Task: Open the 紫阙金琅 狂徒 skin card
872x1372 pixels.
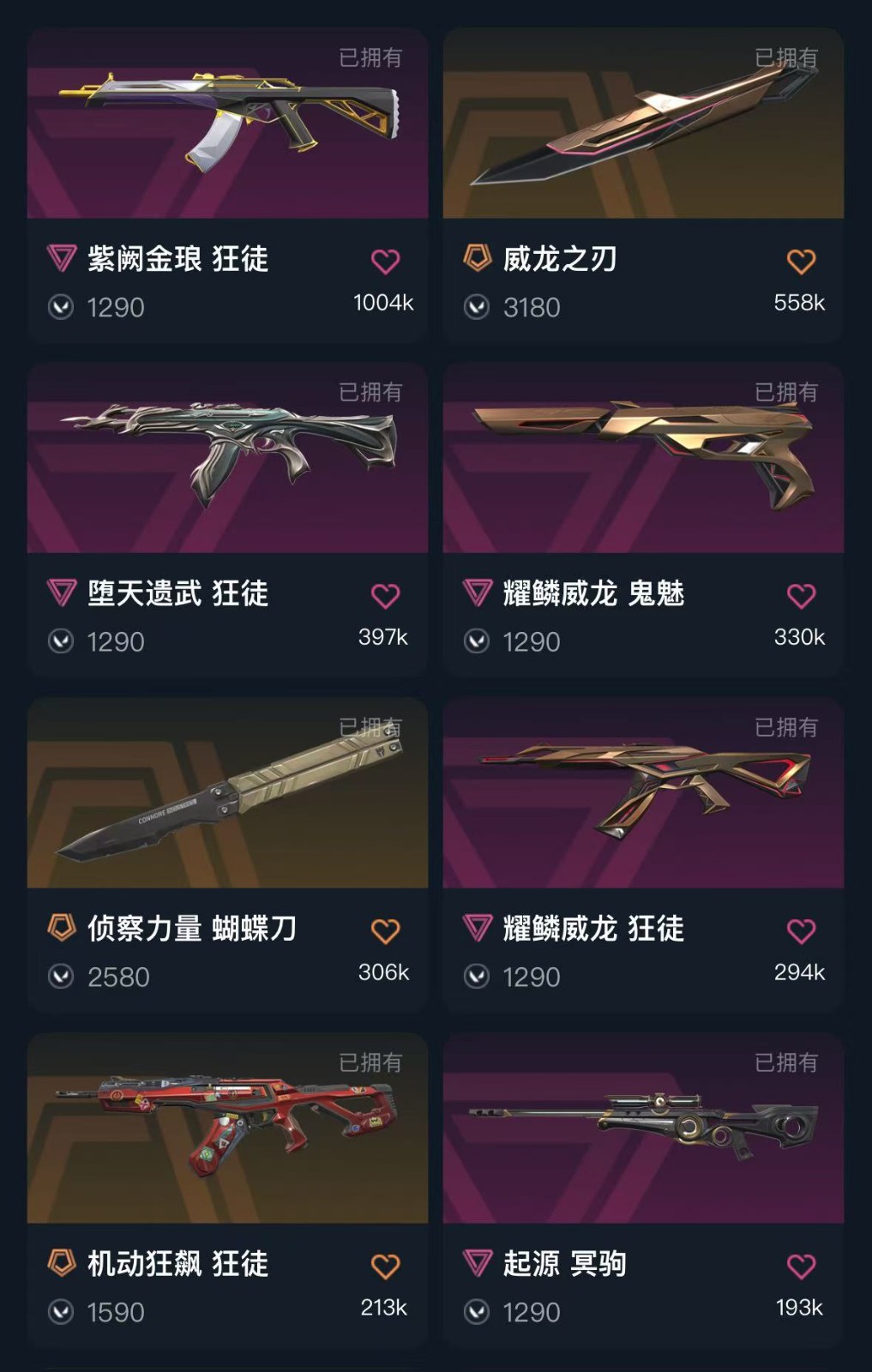Action: 227,124
